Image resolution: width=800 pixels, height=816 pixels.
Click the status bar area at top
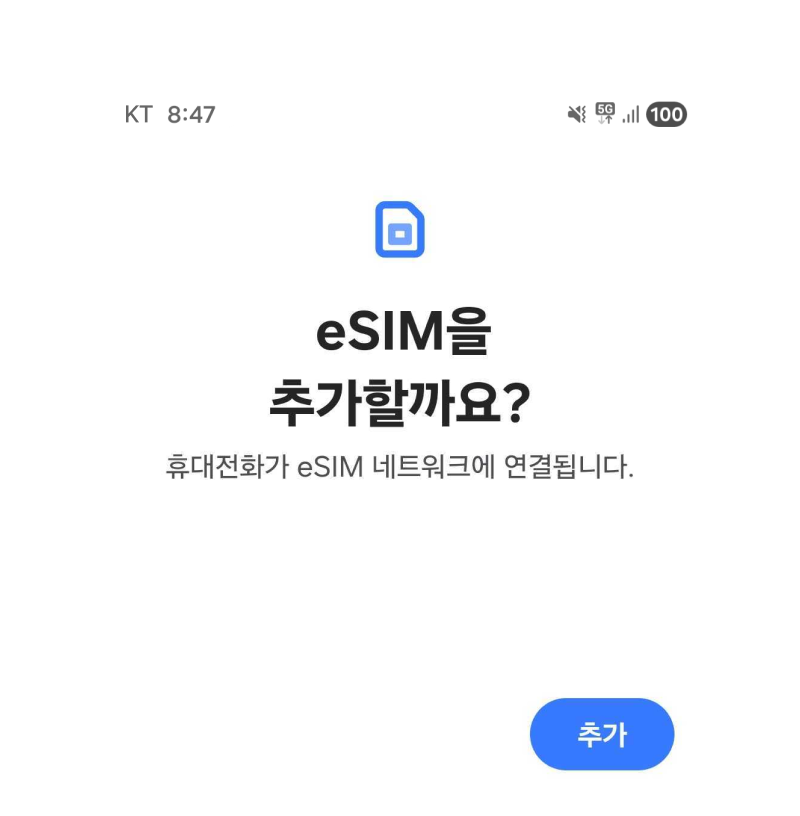[400, 114]
